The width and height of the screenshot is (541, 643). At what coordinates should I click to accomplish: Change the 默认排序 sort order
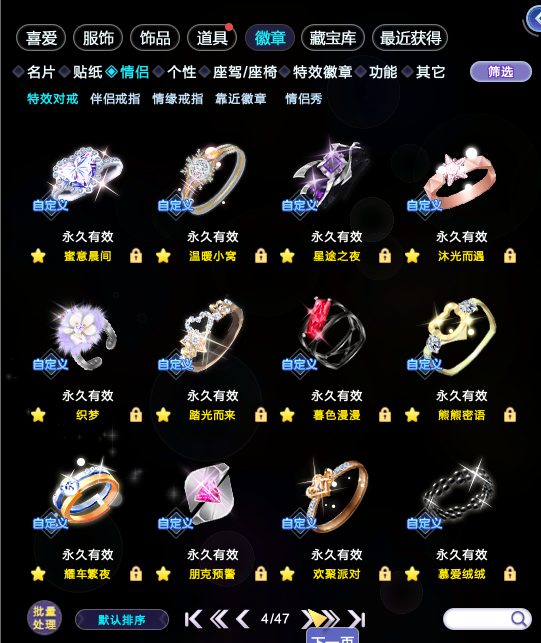point(122,620)
